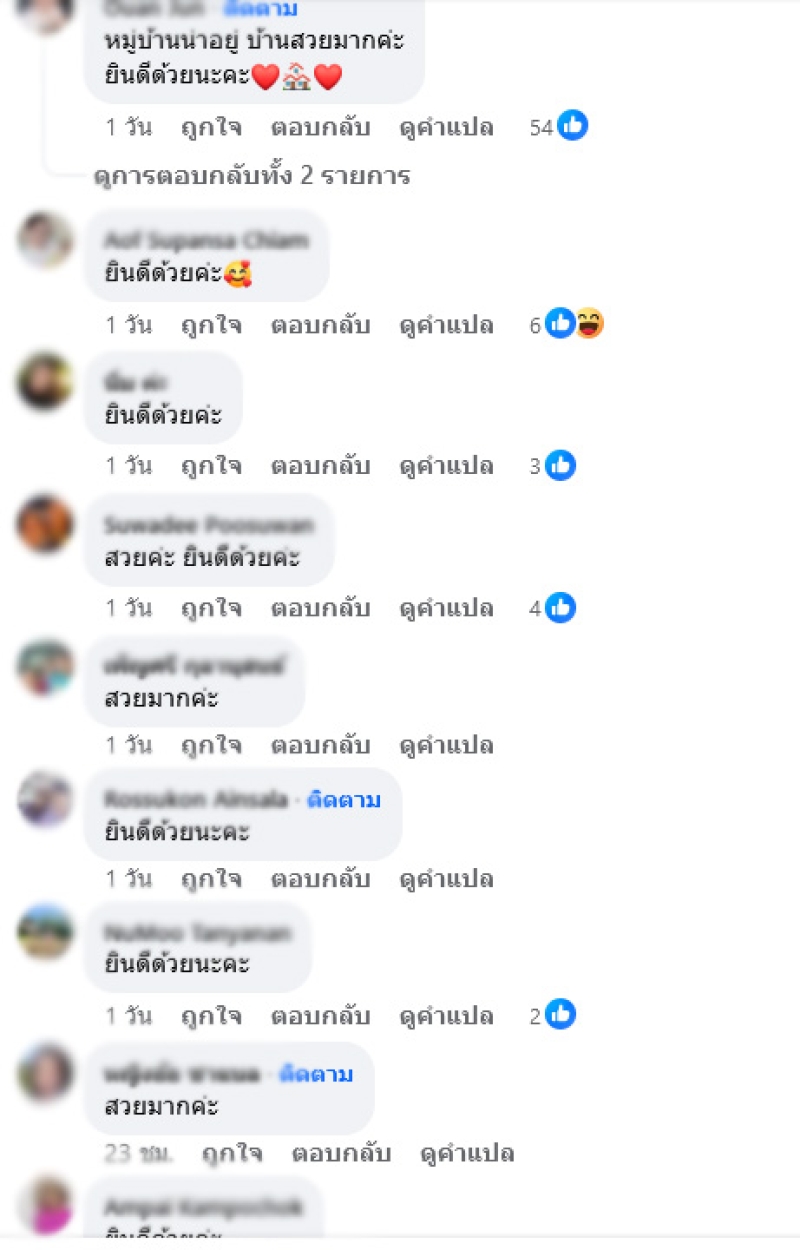The image size is (800, 1250).
Task: See translation of Aof Supansa Chiam's comment
Action: tap(446, 325)
